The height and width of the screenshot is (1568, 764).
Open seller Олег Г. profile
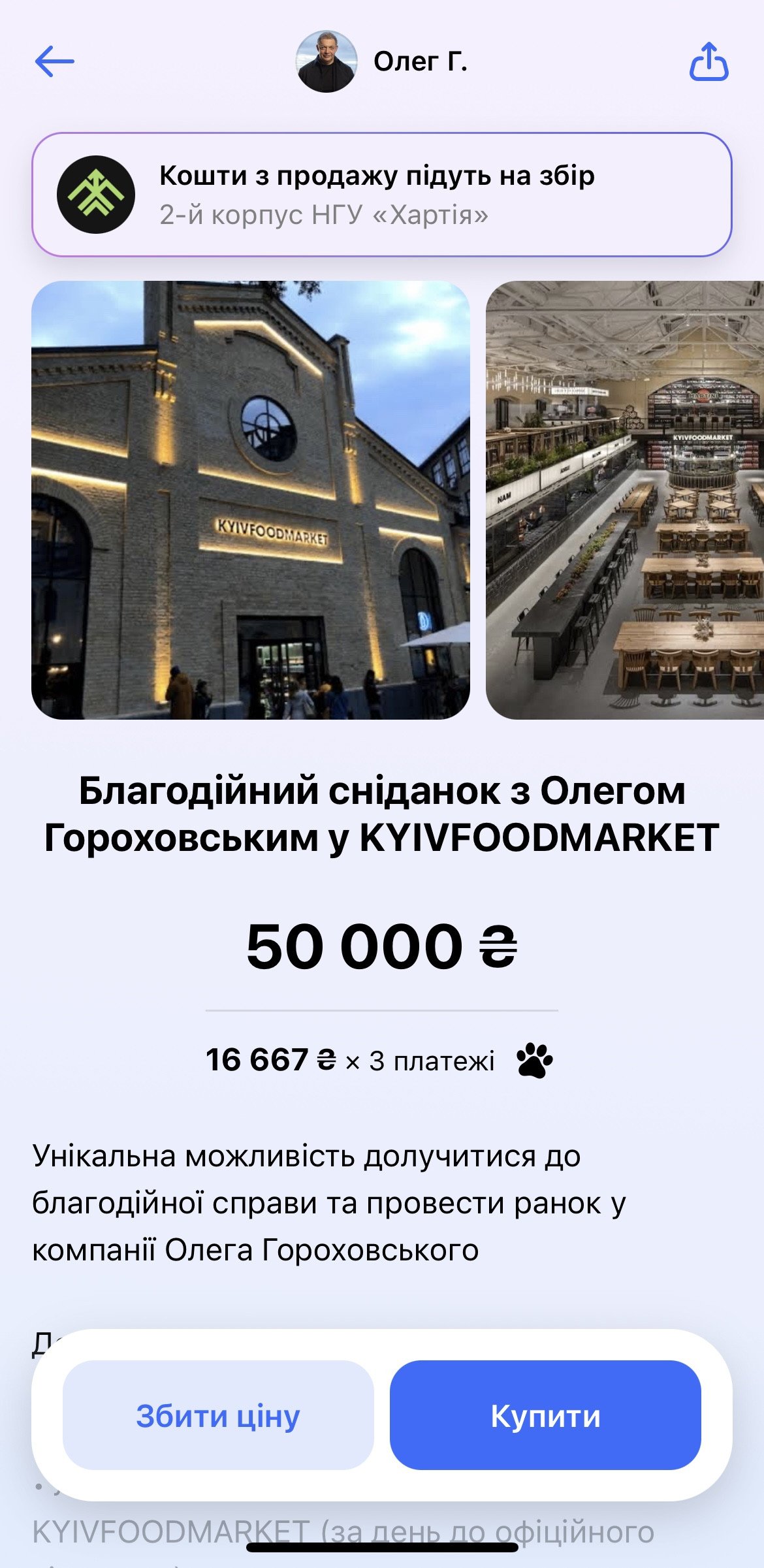[x=382, y=62]
